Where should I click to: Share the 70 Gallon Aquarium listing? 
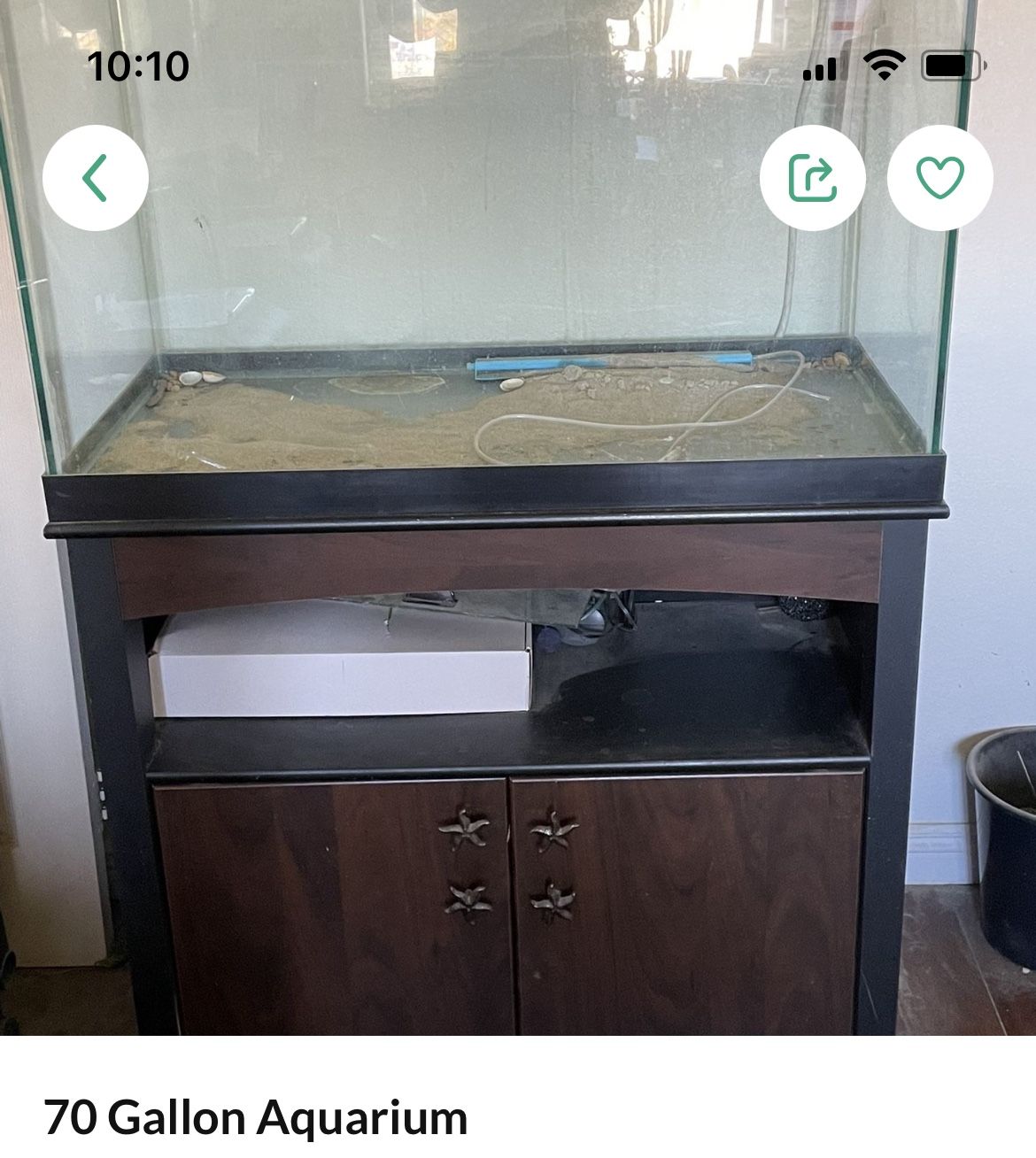tap(812, 178)
